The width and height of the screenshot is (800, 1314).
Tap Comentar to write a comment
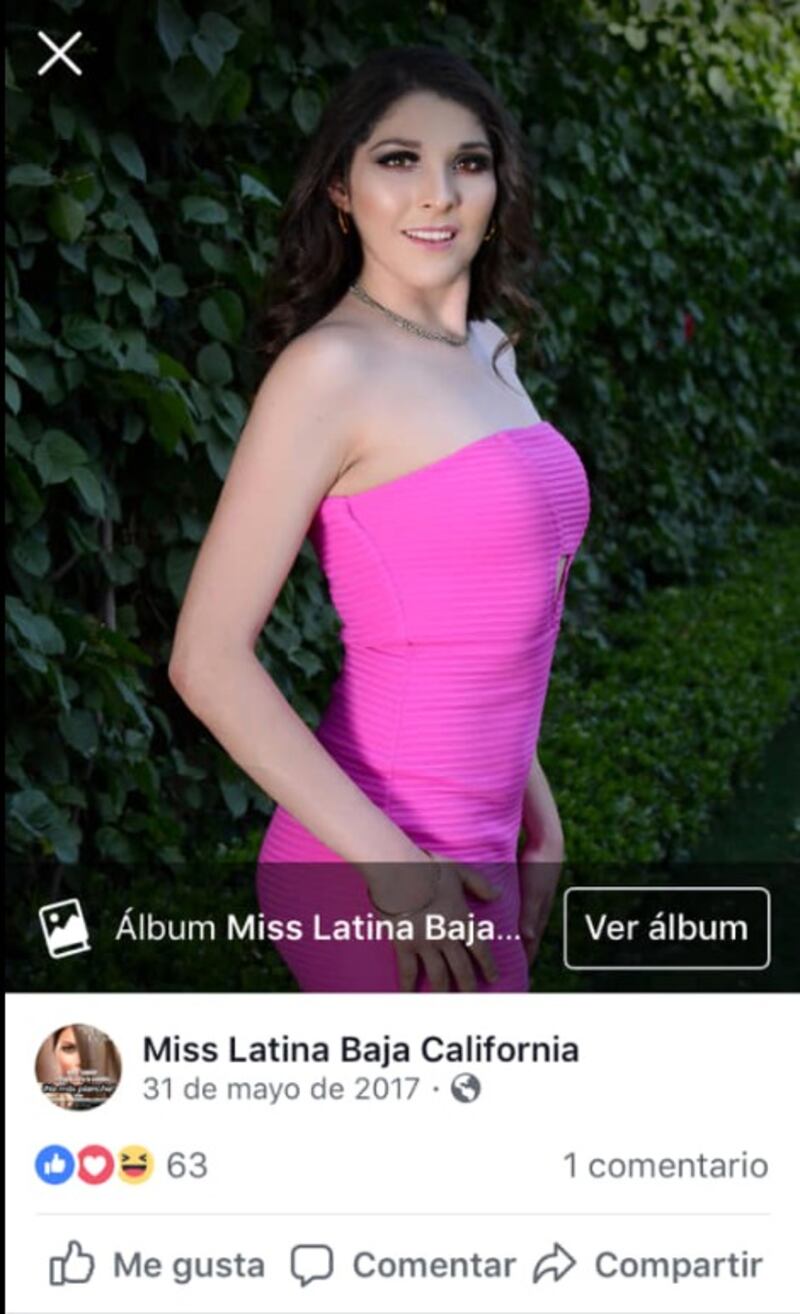coord(403,1265)
